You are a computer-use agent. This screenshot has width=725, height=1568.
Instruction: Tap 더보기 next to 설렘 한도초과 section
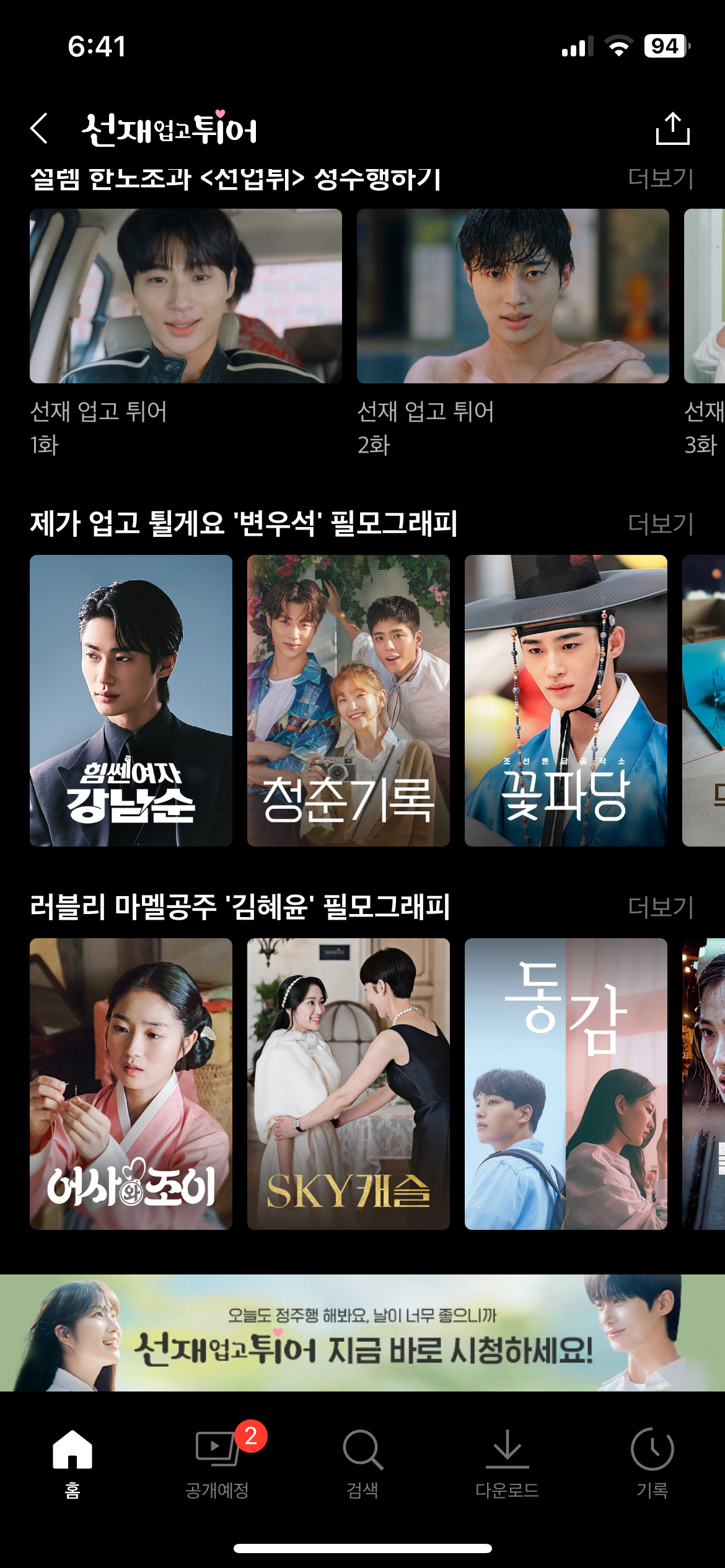coord(661,178)
